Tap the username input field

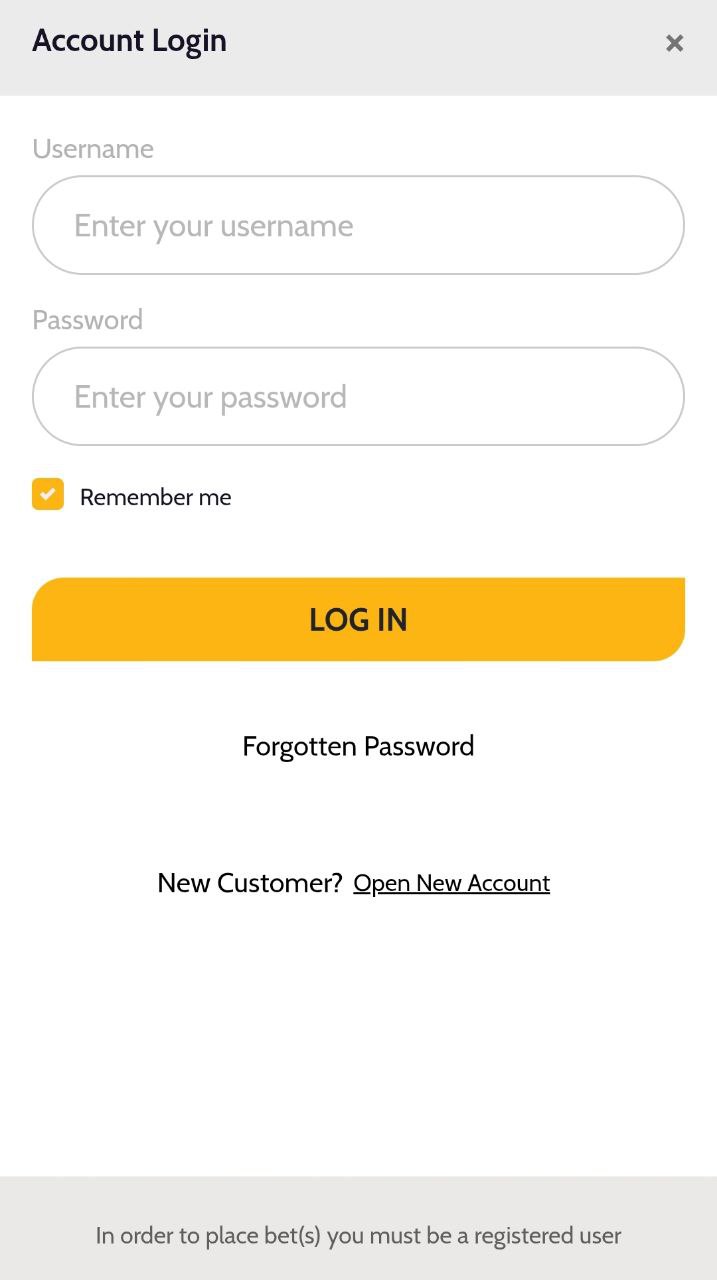click(x=358, y=225)
